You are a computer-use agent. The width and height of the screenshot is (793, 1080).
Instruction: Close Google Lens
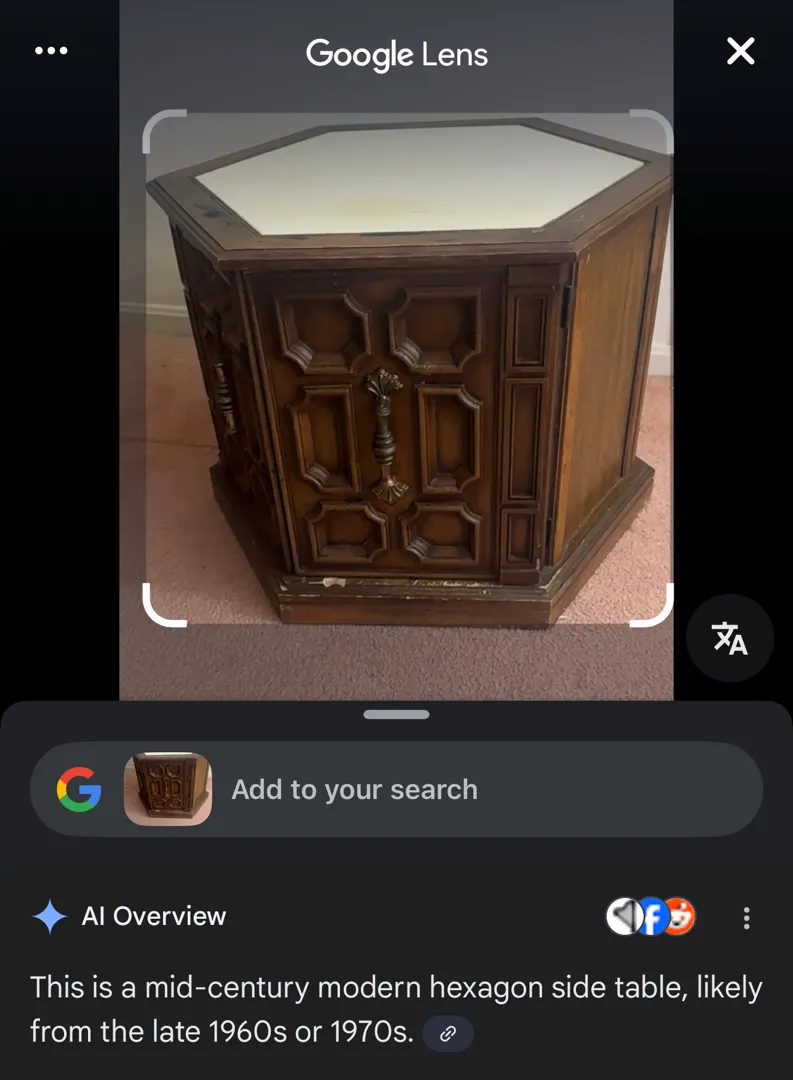[x=740, y=51]
